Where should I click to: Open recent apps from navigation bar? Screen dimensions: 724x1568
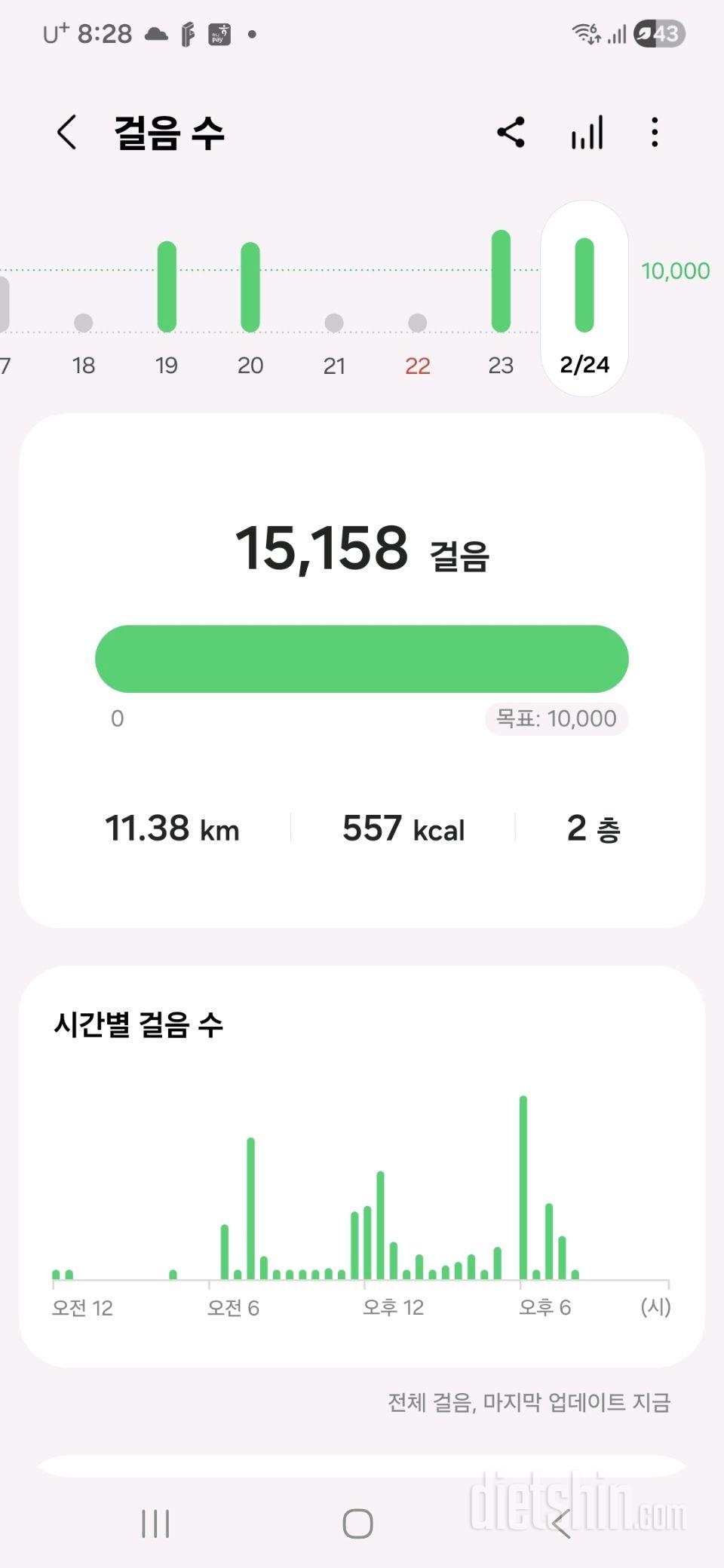click(x=155, y=1524)
